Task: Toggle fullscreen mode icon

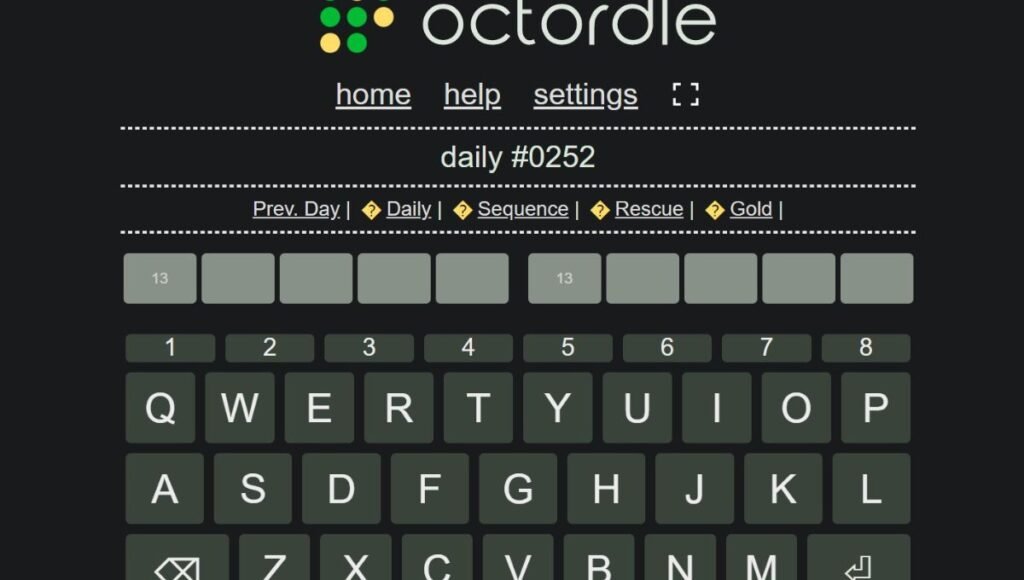Action: click(685, 95)
